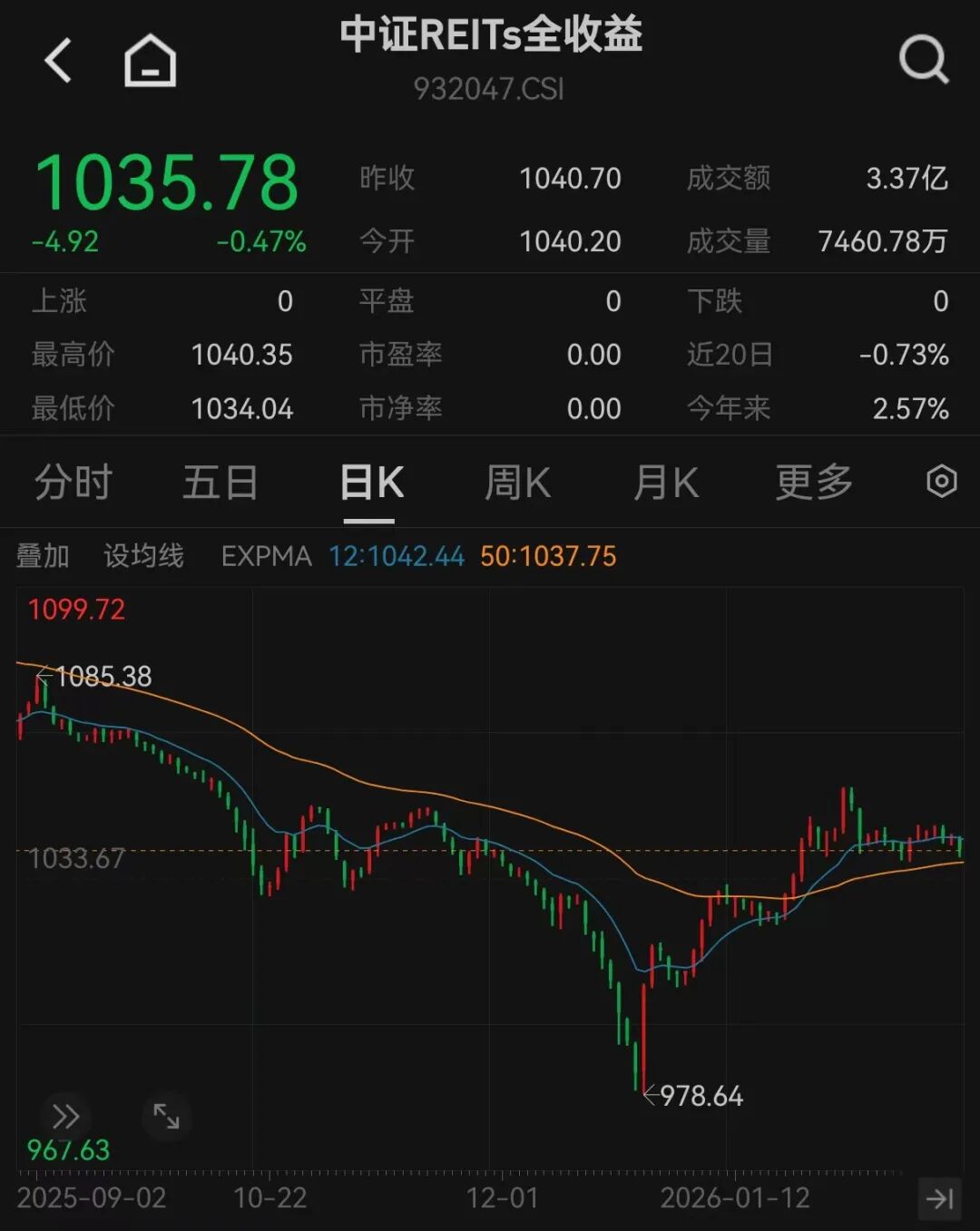This screenshot has height=1231, width=980.
Task: Switch to the 五日 chart tab
Action: [220, 482]
